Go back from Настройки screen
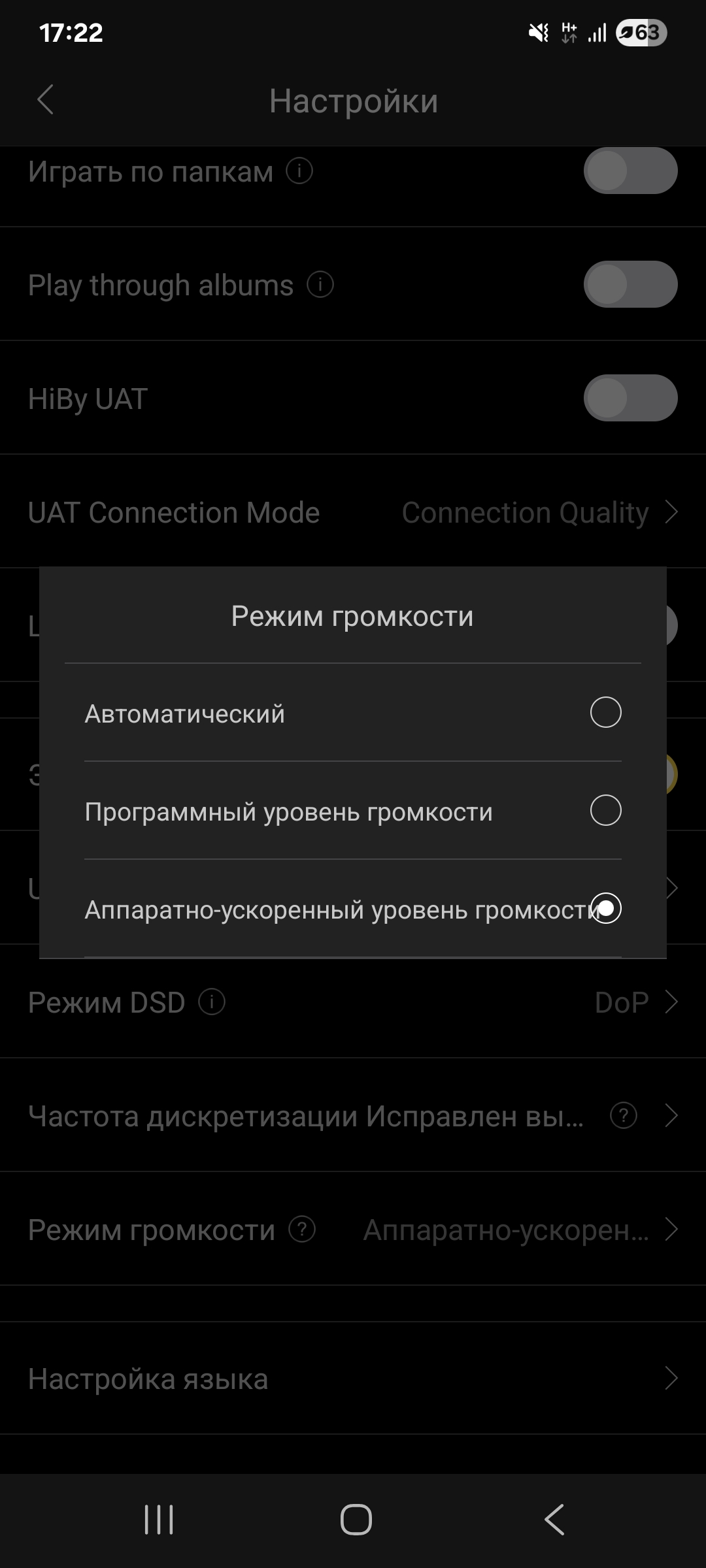706x1568 pixels. coord(46,100)
